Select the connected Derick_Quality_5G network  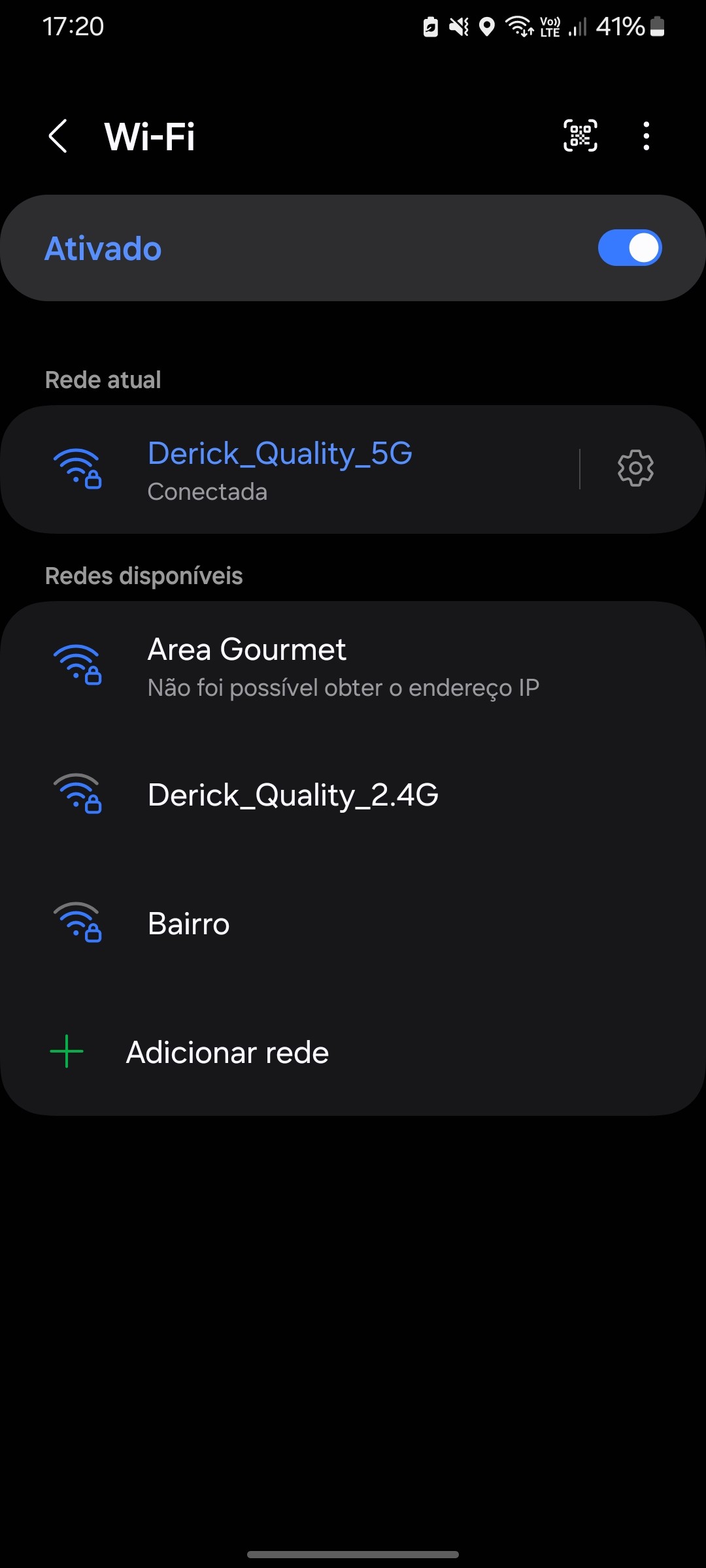point(281,470)
